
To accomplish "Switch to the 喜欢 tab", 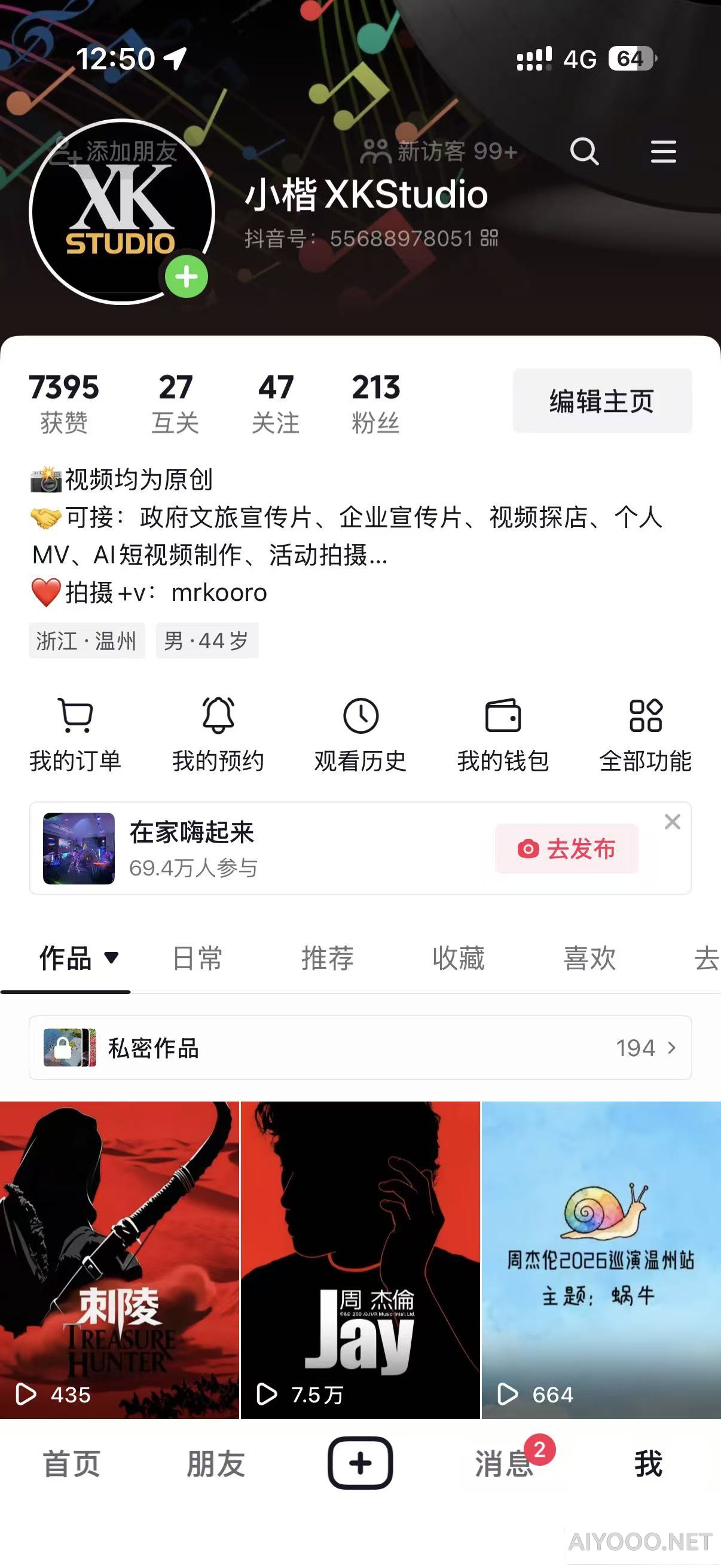I will point(589,958).
